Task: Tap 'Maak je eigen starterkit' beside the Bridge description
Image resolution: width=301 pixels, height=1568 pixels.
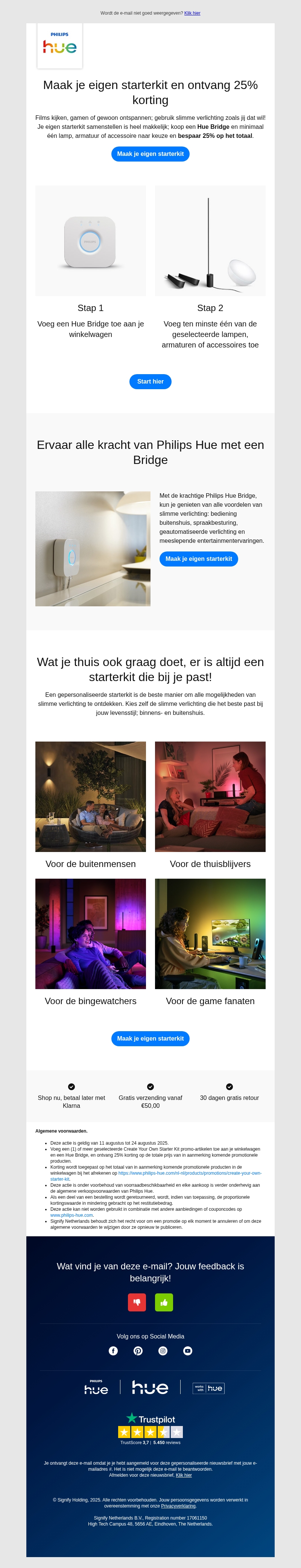Action: coord(199,559)
